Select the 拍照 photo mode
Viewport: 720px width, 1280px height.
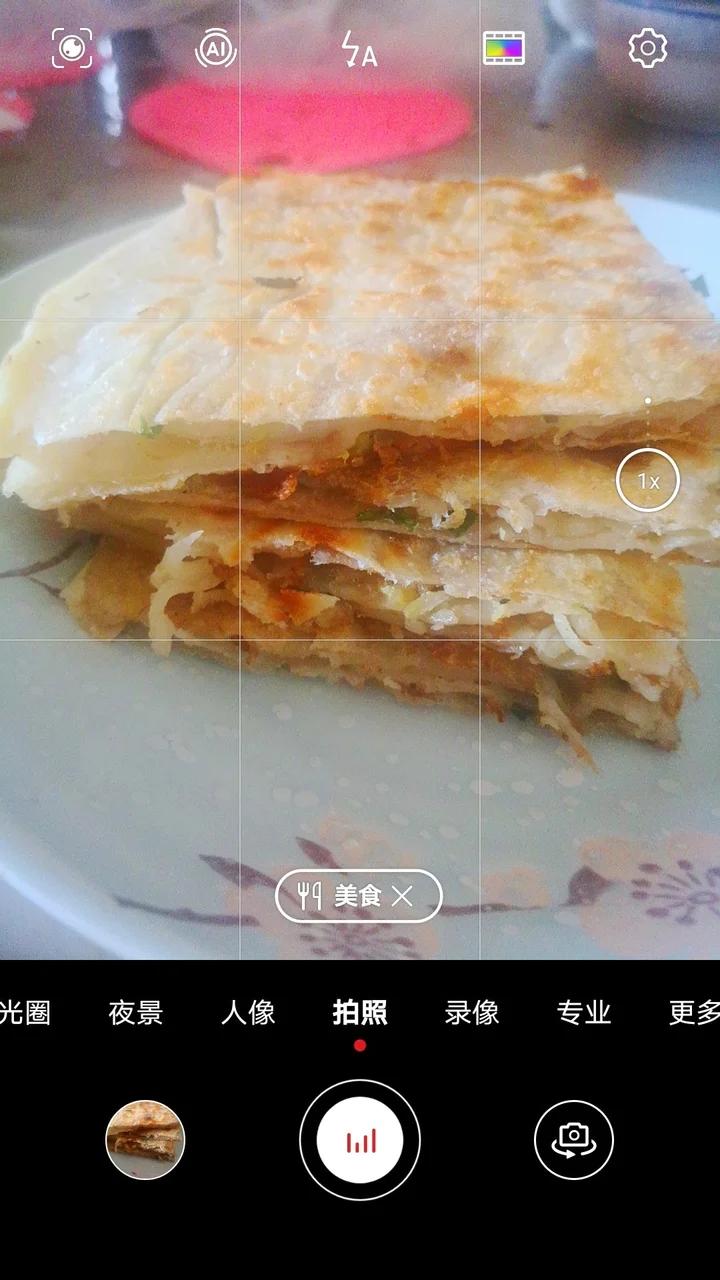pos(360,1012)
